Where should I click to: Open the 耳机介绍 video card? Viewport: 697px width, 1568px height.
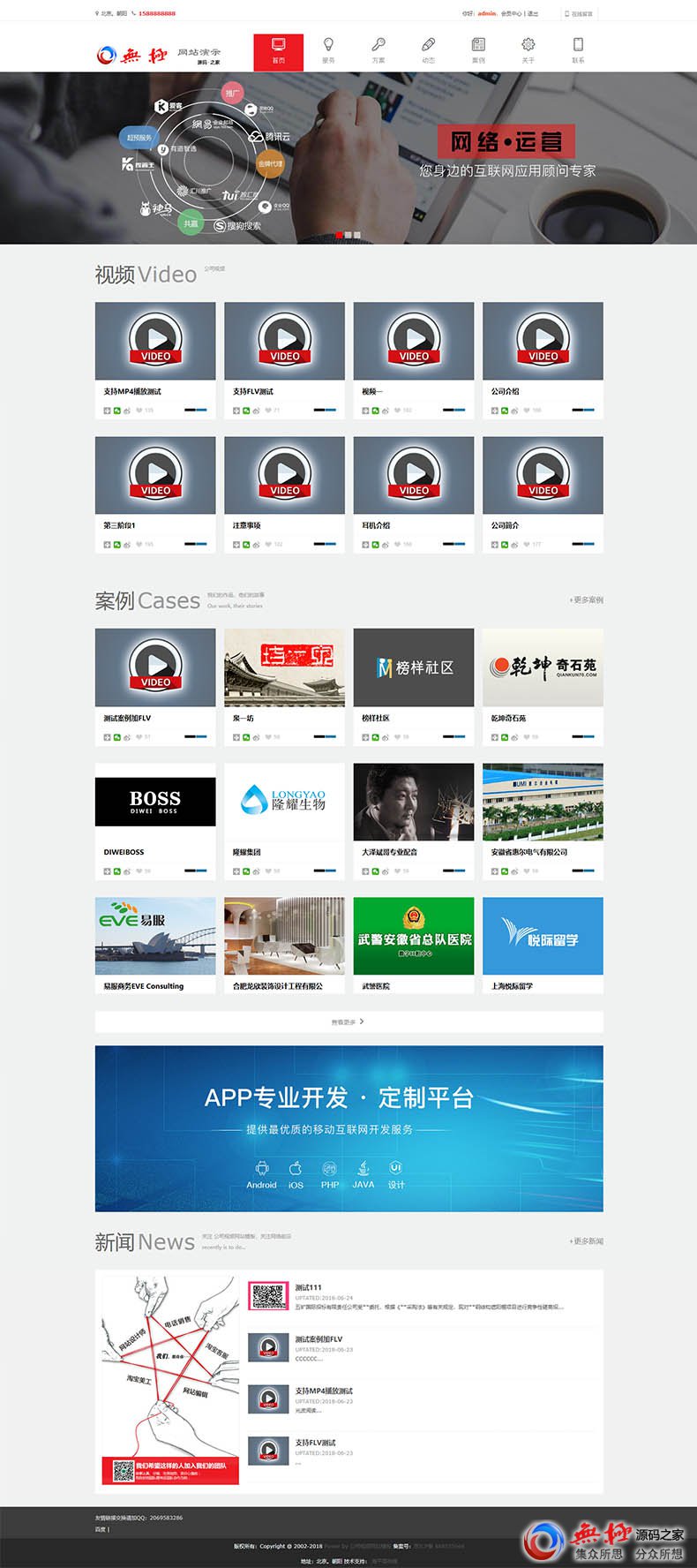point(414,476)
